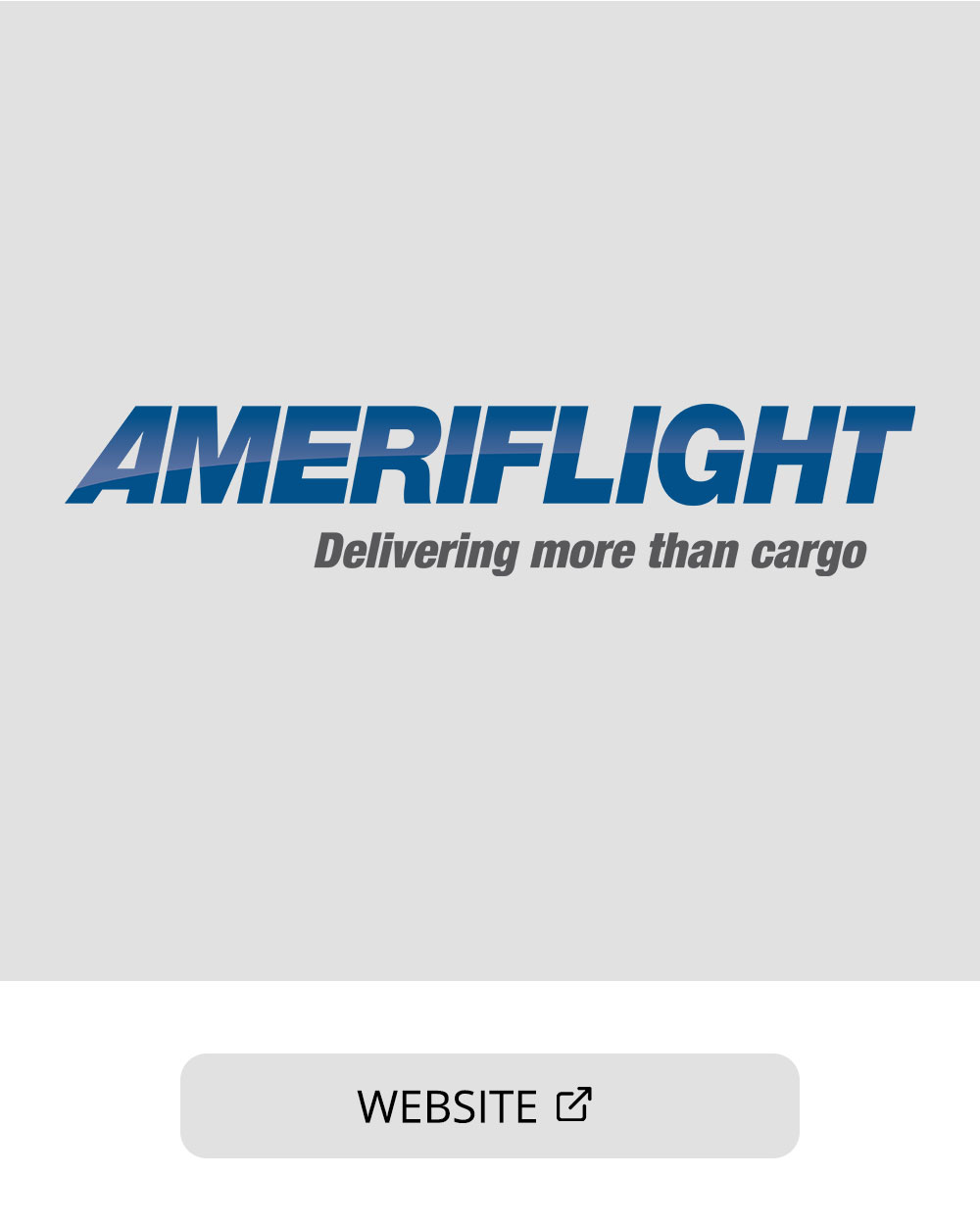The image size is (980, 1225).
Task: Open the Ameriflight WEBSITE button
Action: point(489,1105)
